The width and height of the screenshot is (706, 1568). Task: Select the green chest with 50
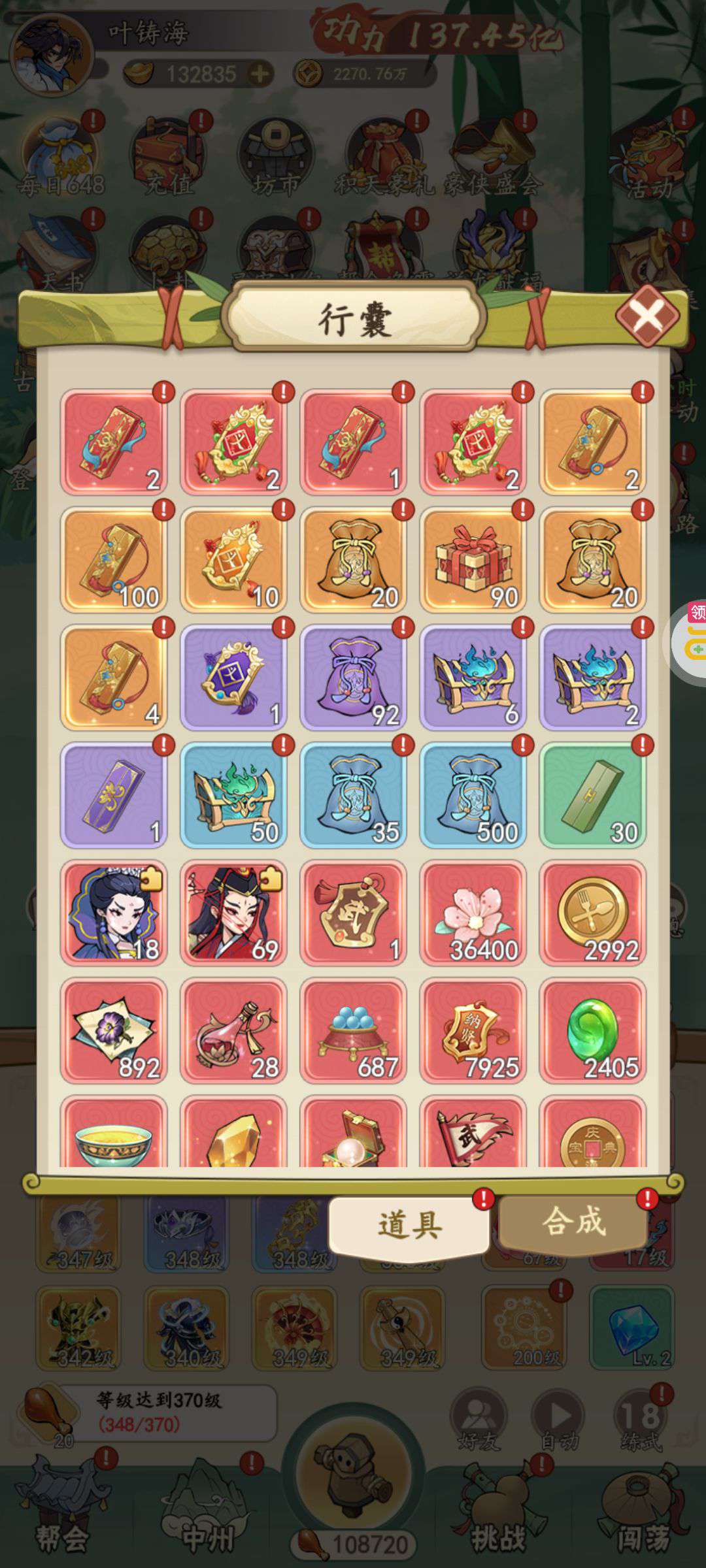point(233,794)
